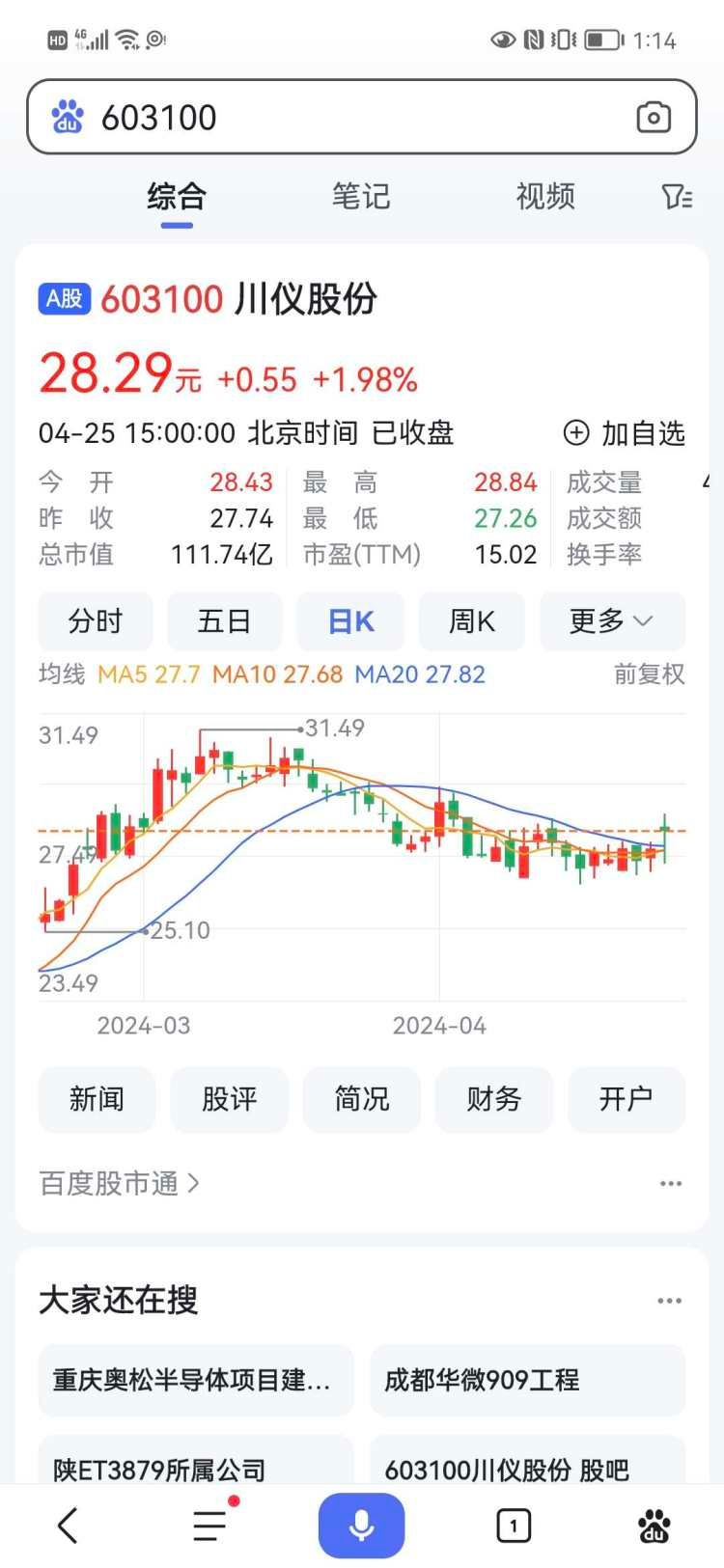Tap the 开户 button
Screen dimensions: 724x1568
[627, 1099]
